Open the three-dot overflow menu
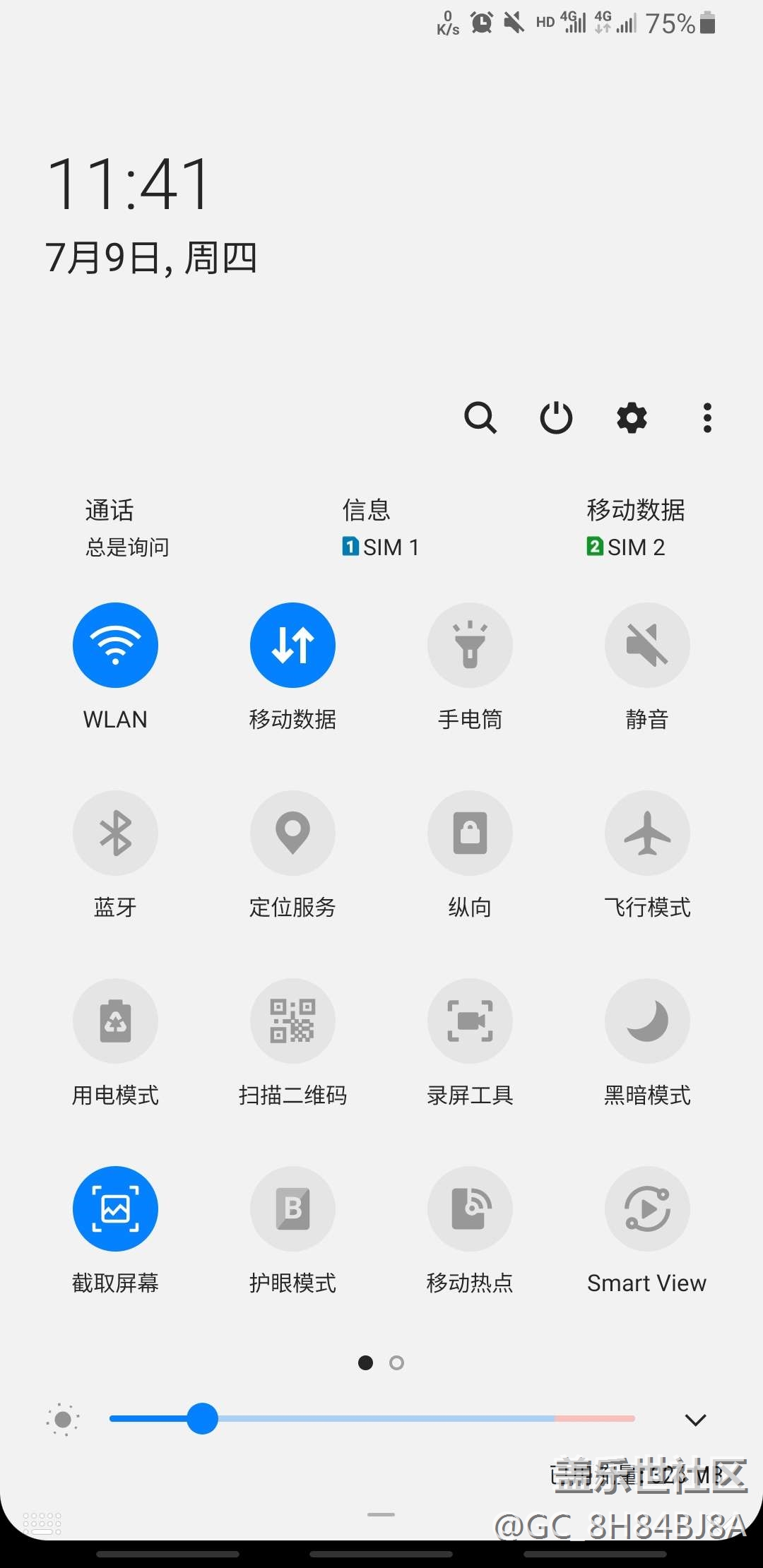The width and height of the screenshot is (763, 1568). tap(707, 417)
